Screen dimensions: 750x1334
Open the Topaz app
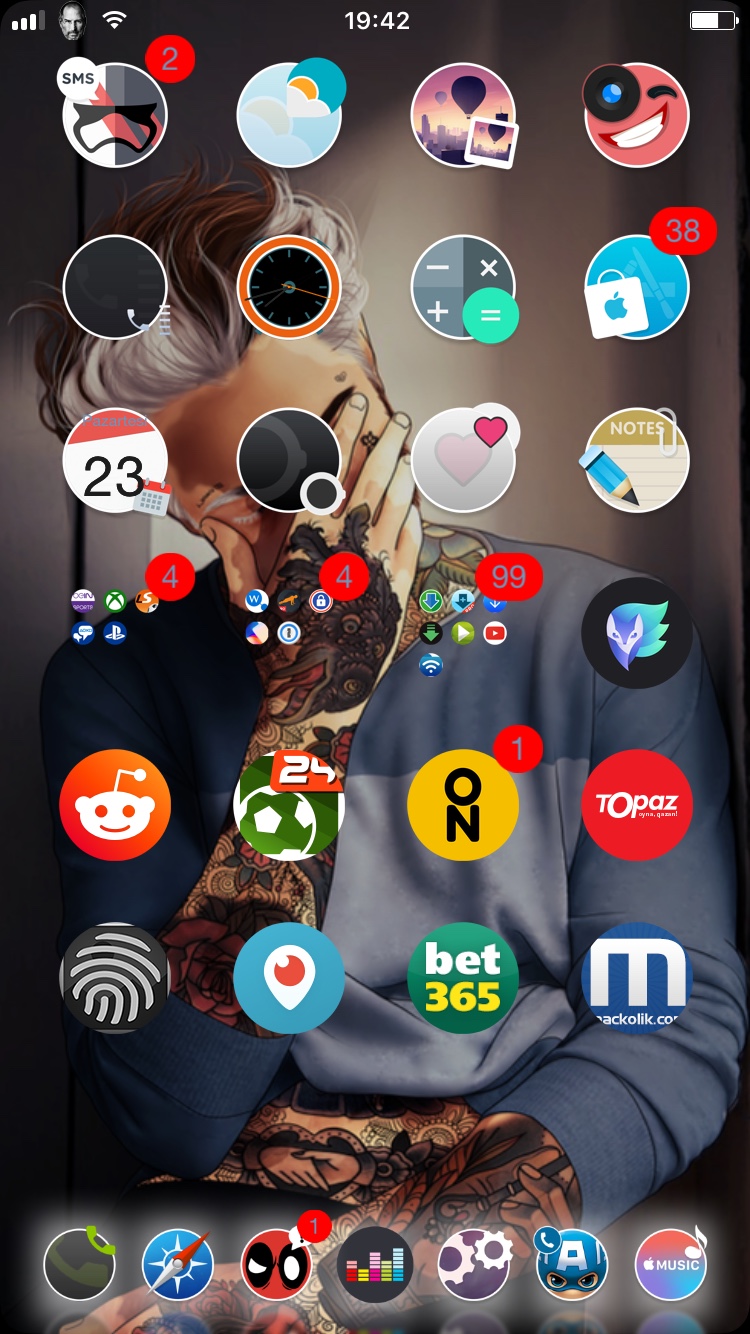637,805
